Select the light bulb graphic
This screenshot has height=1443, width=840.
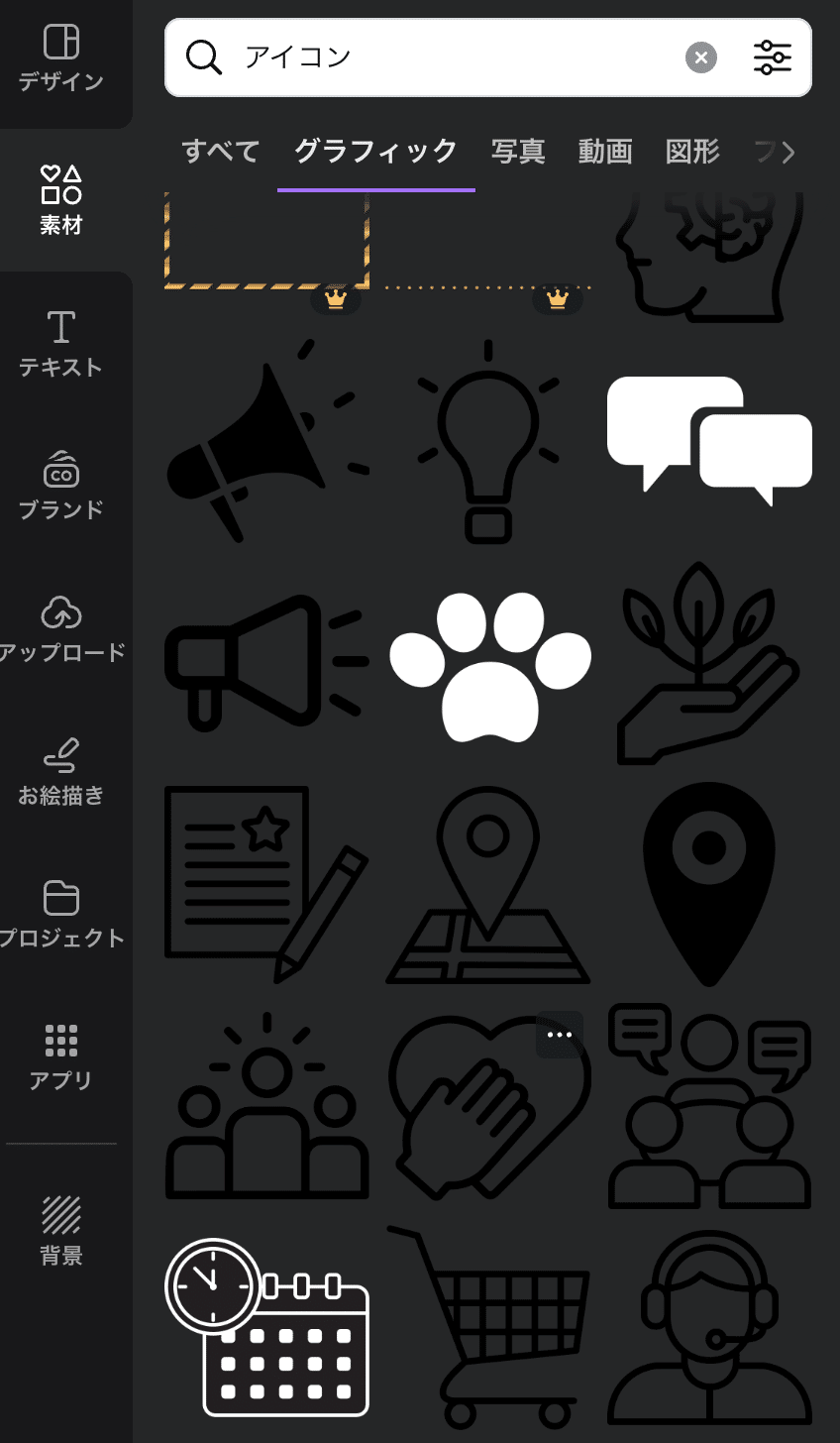(488, 442)
